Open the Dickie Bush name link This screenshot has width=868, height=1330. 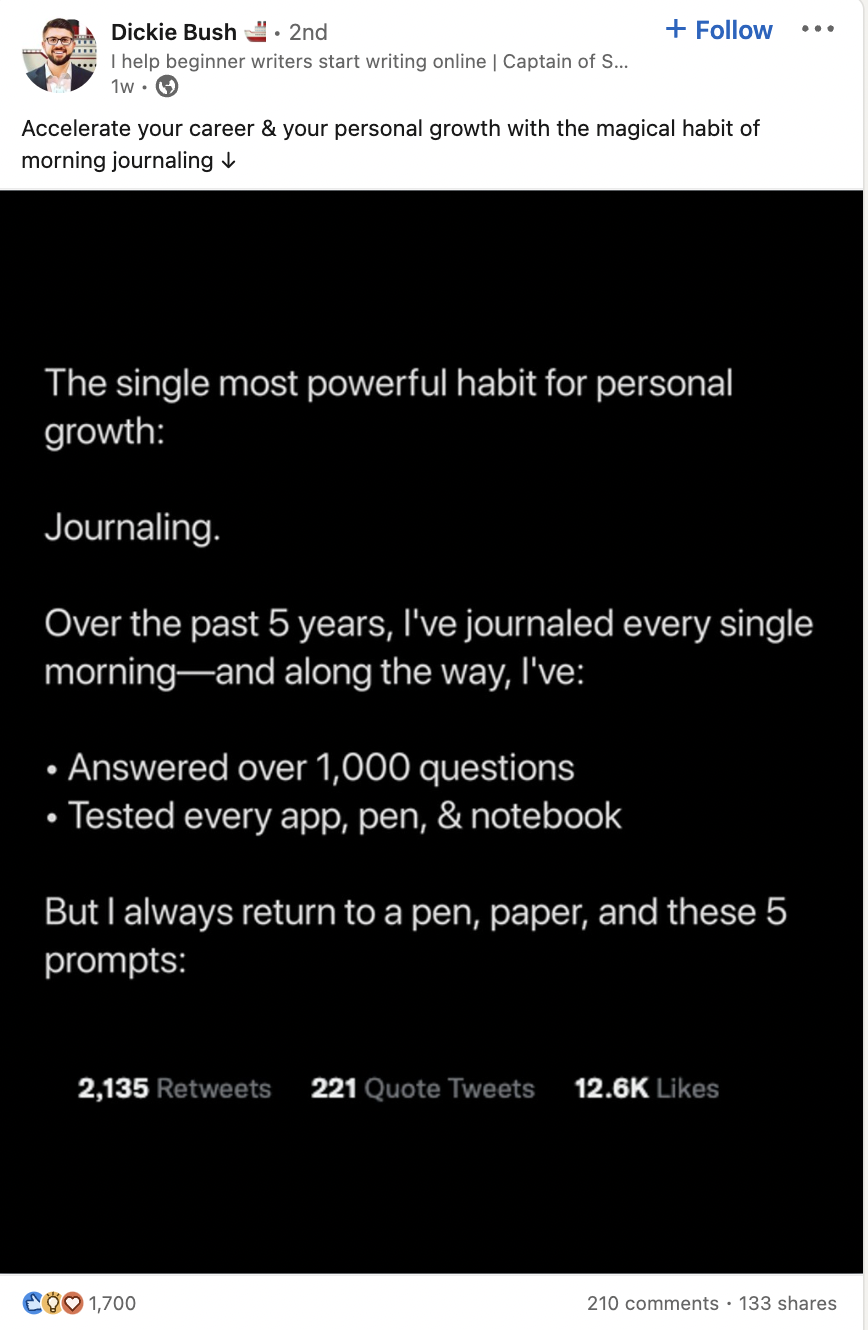[x=174, y=32]
